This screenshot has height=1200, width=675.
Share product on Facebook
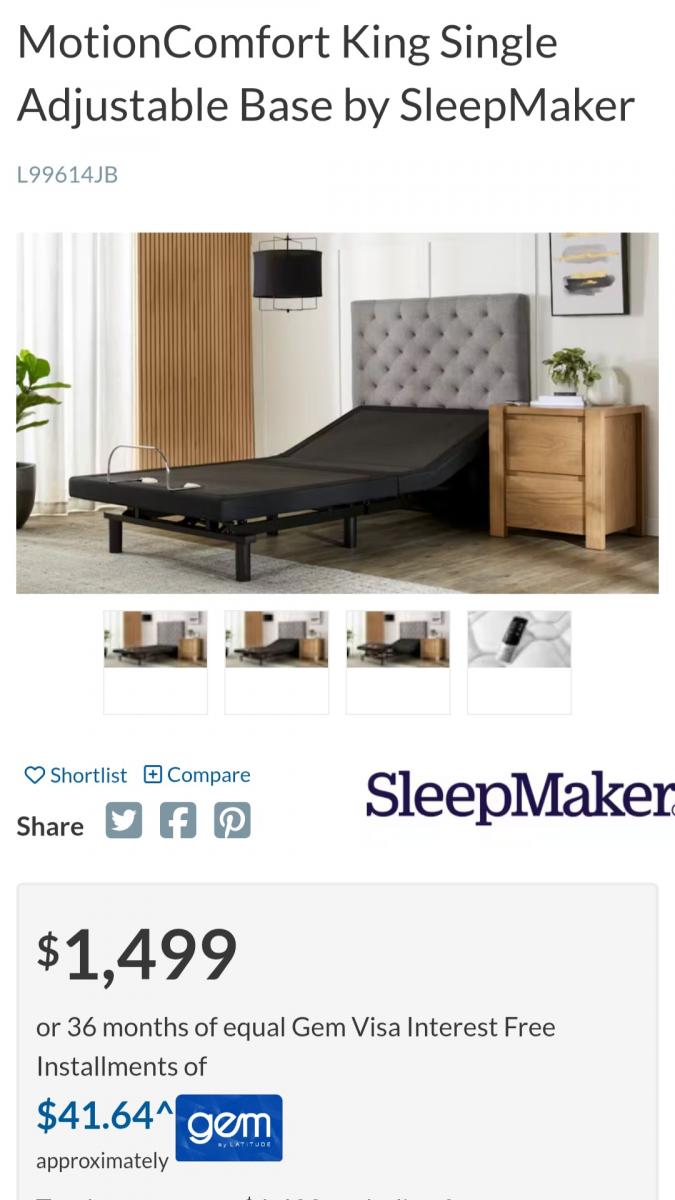[178, 821]
